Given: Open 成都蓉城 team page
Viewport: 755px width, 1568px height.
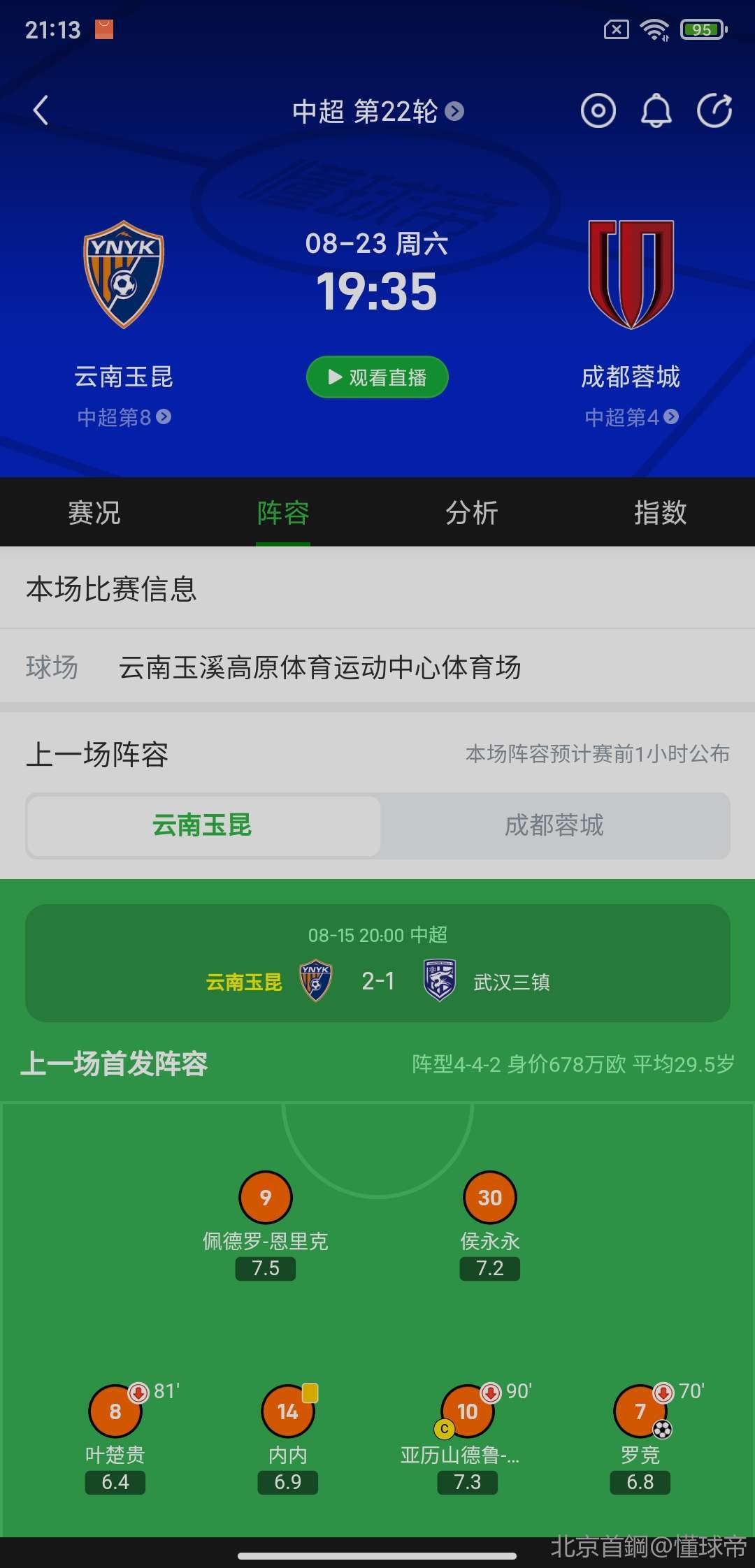Looking at the screenshot, I should [x=631, y=276].
